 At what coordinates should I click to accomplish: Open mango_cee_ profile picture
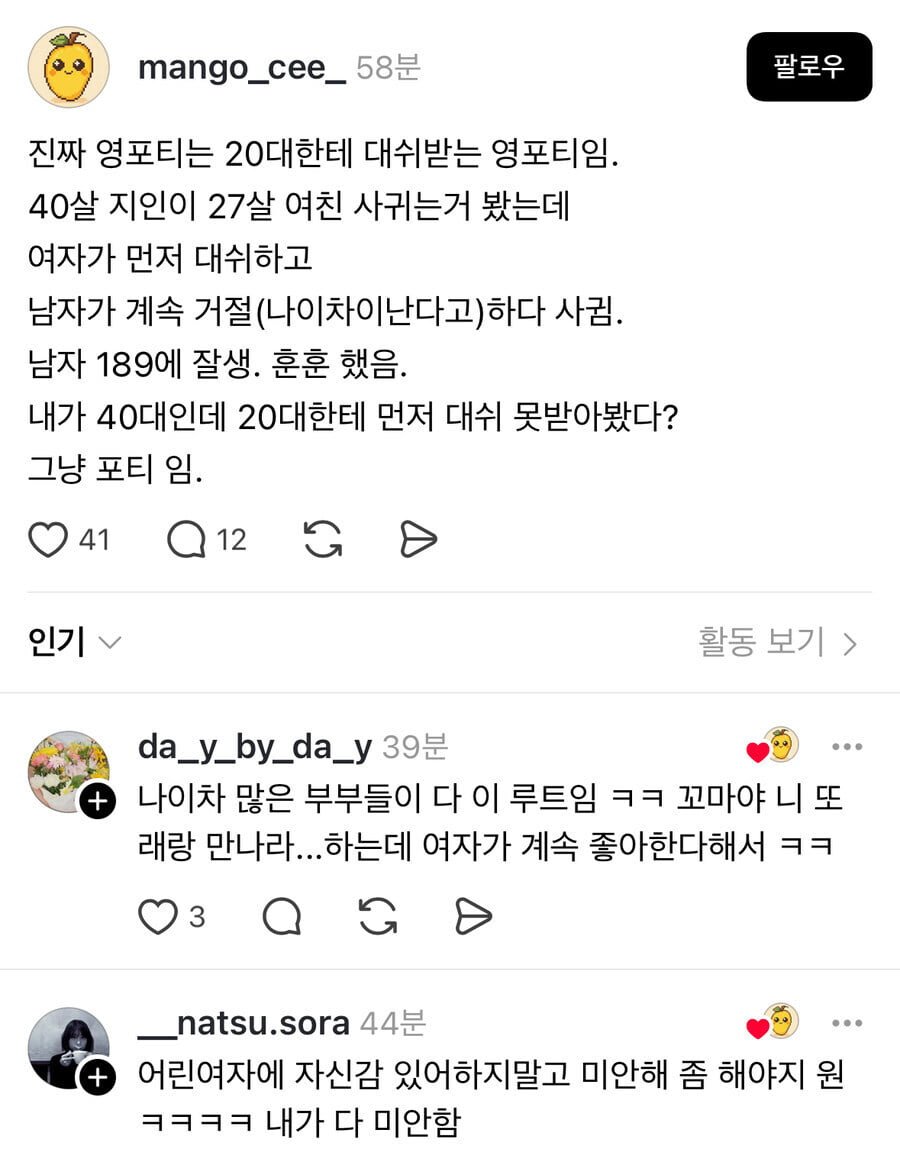[x=68, y=67]
